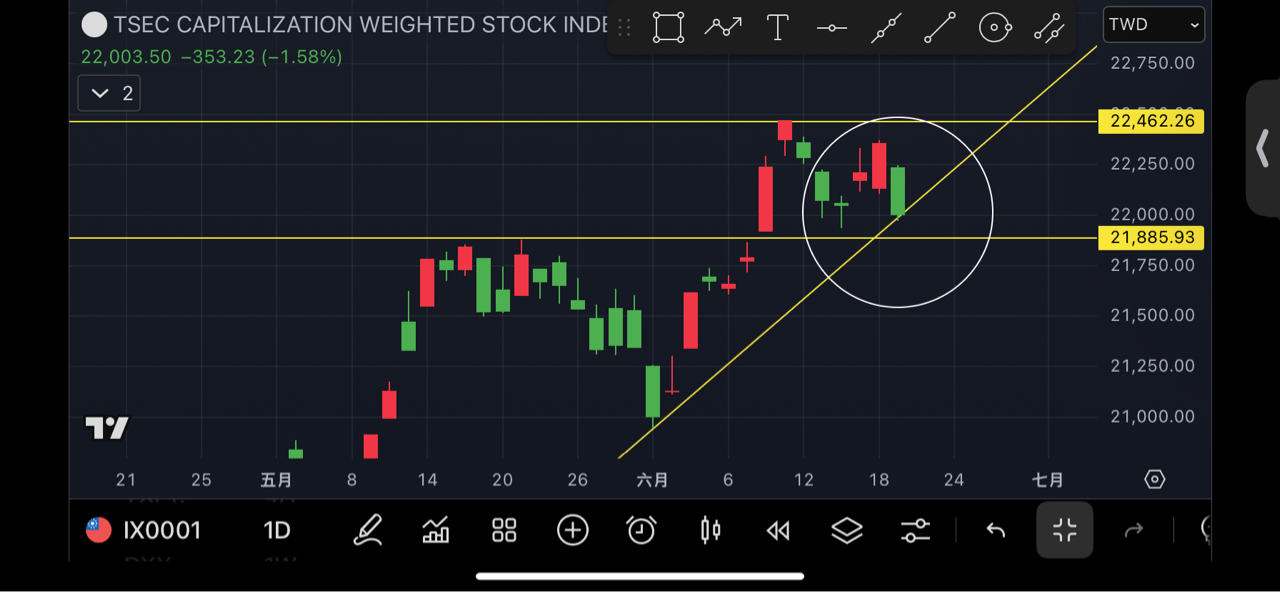
Task: Choose the path arrow drawing tool
Action: coord(723,28)
